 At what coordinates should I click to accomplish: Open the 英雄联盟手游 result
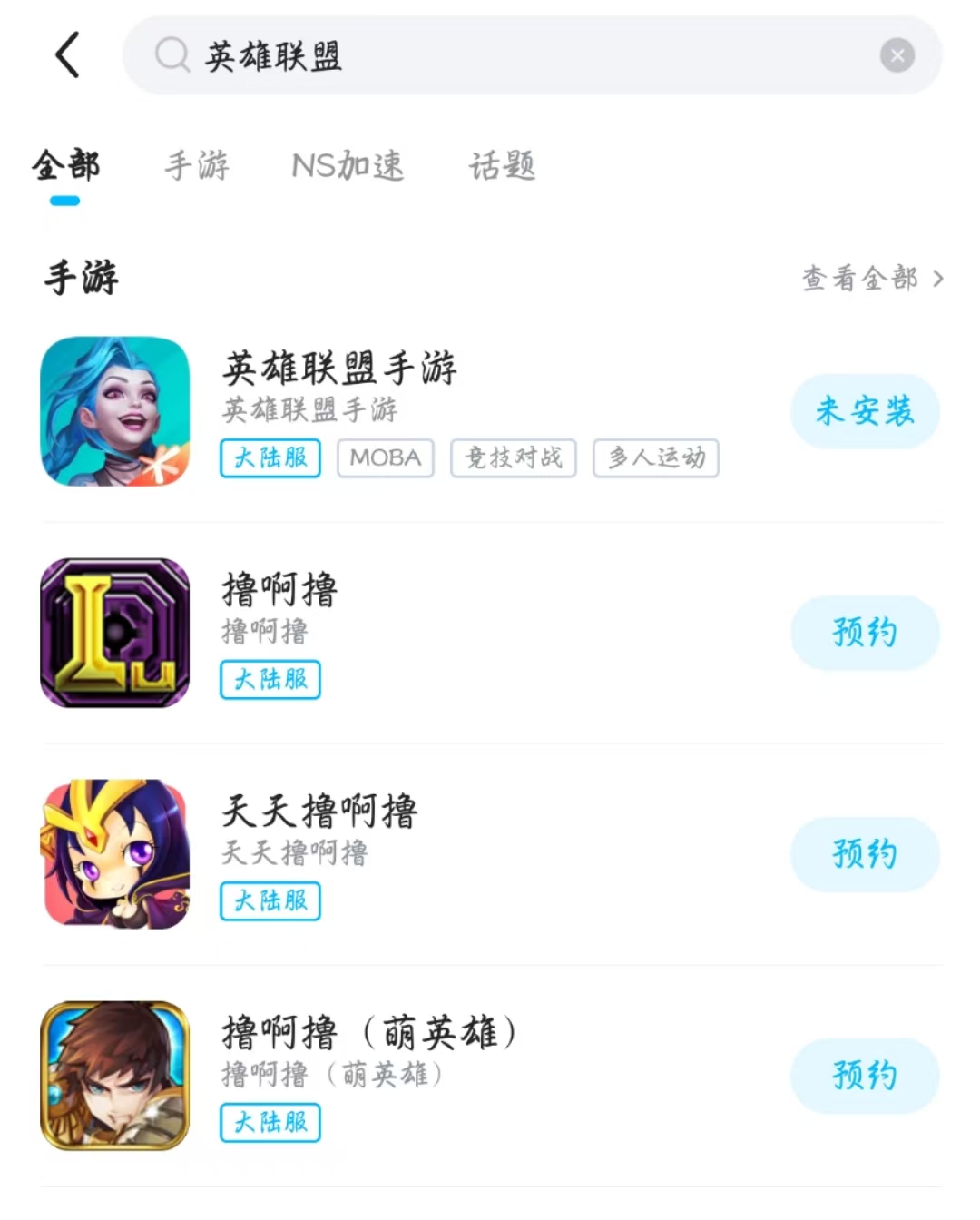(x=340, y=369)
